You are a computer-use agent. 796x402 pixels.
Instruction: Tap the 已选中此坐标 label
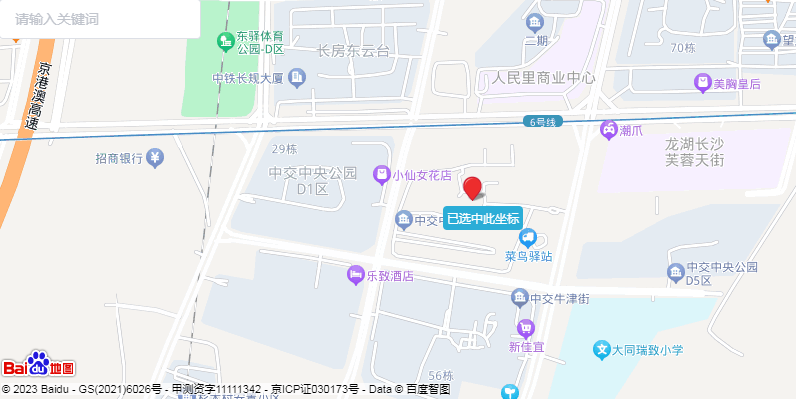tap(483, 218)
